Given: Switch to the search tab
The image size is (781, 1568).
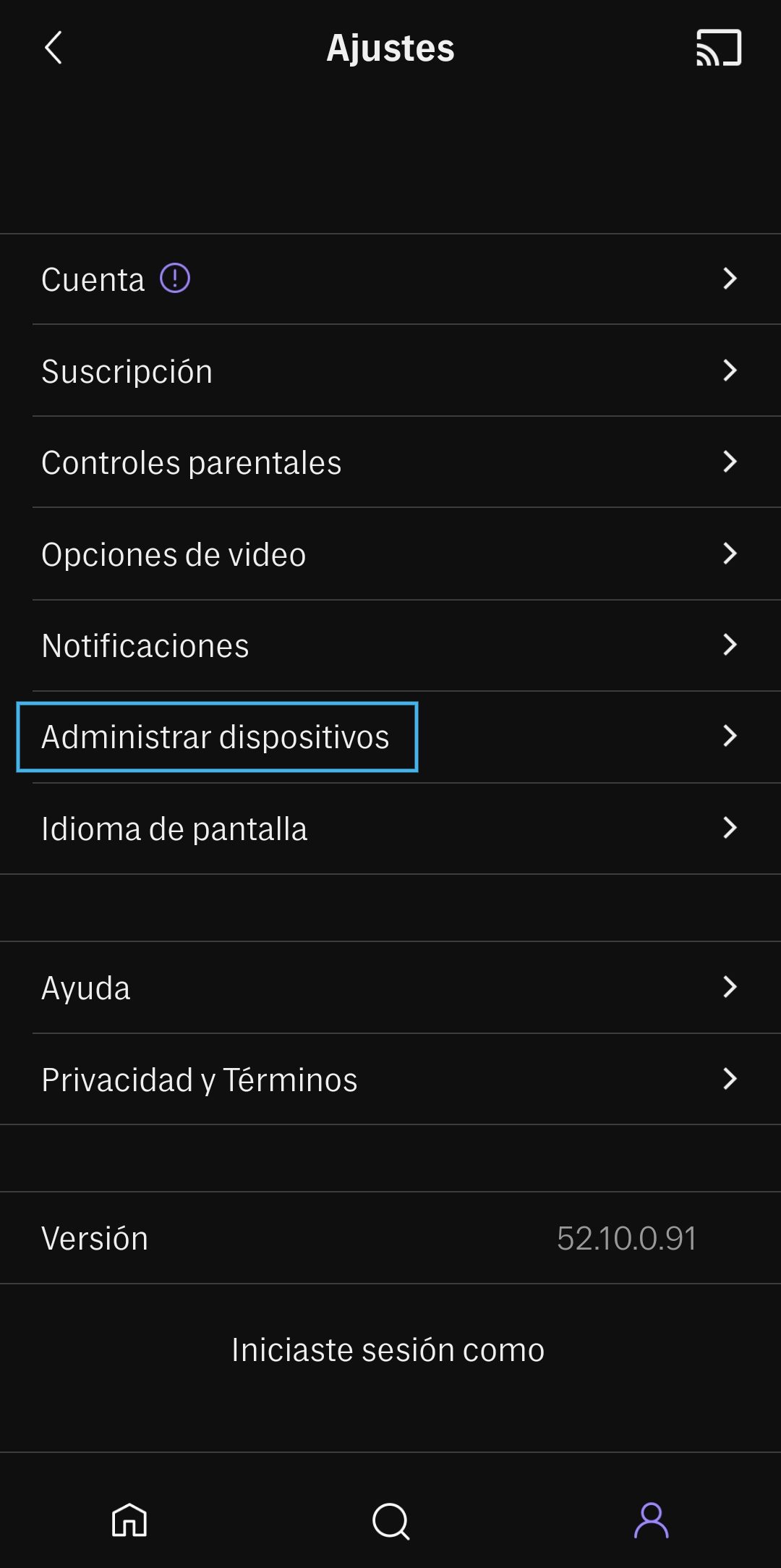Looking at the screenshot, I should 390,1520.
